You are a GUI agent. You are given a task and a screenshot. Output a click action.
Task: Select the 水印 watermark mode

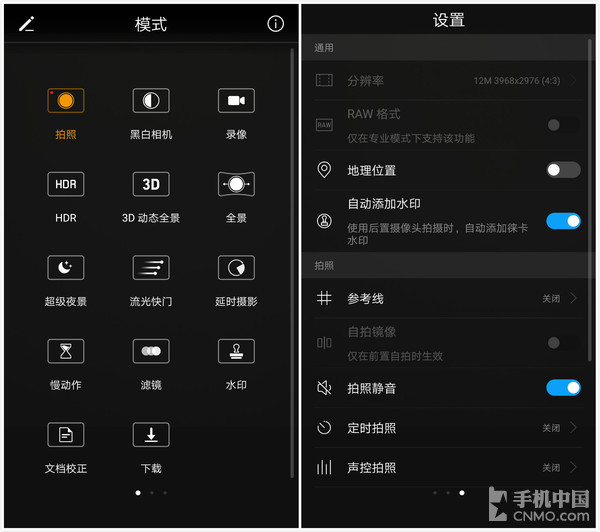pyautogui.click(x=236, y=352)
